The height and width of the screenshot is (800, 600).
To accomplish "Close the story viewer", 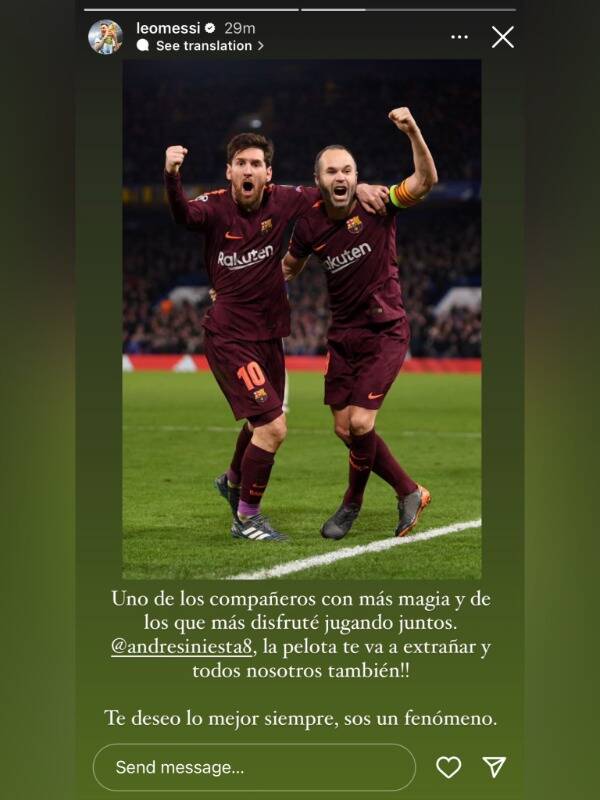I will (x=503, y=37).
